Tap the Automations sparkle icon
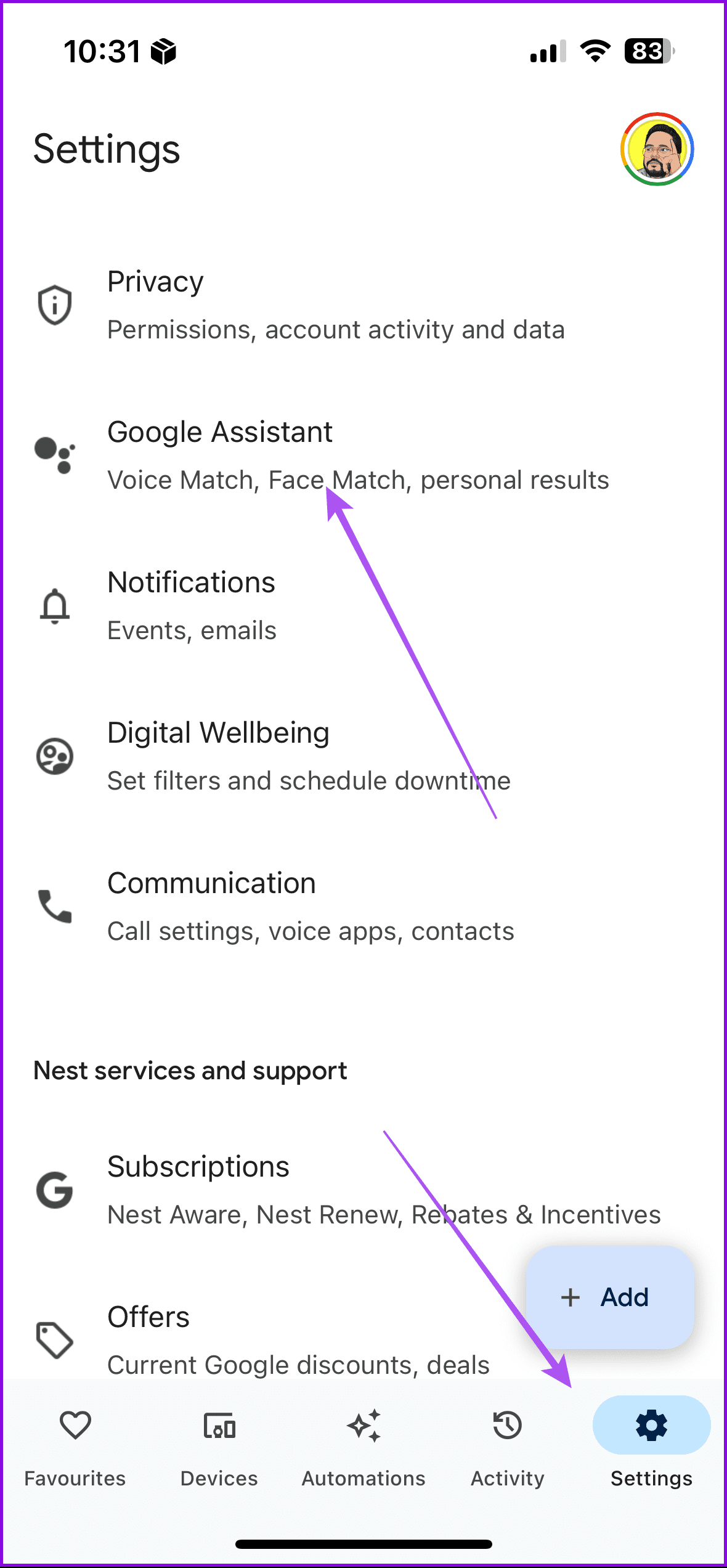This screenshot has width=727, height=1568. 363,1426
